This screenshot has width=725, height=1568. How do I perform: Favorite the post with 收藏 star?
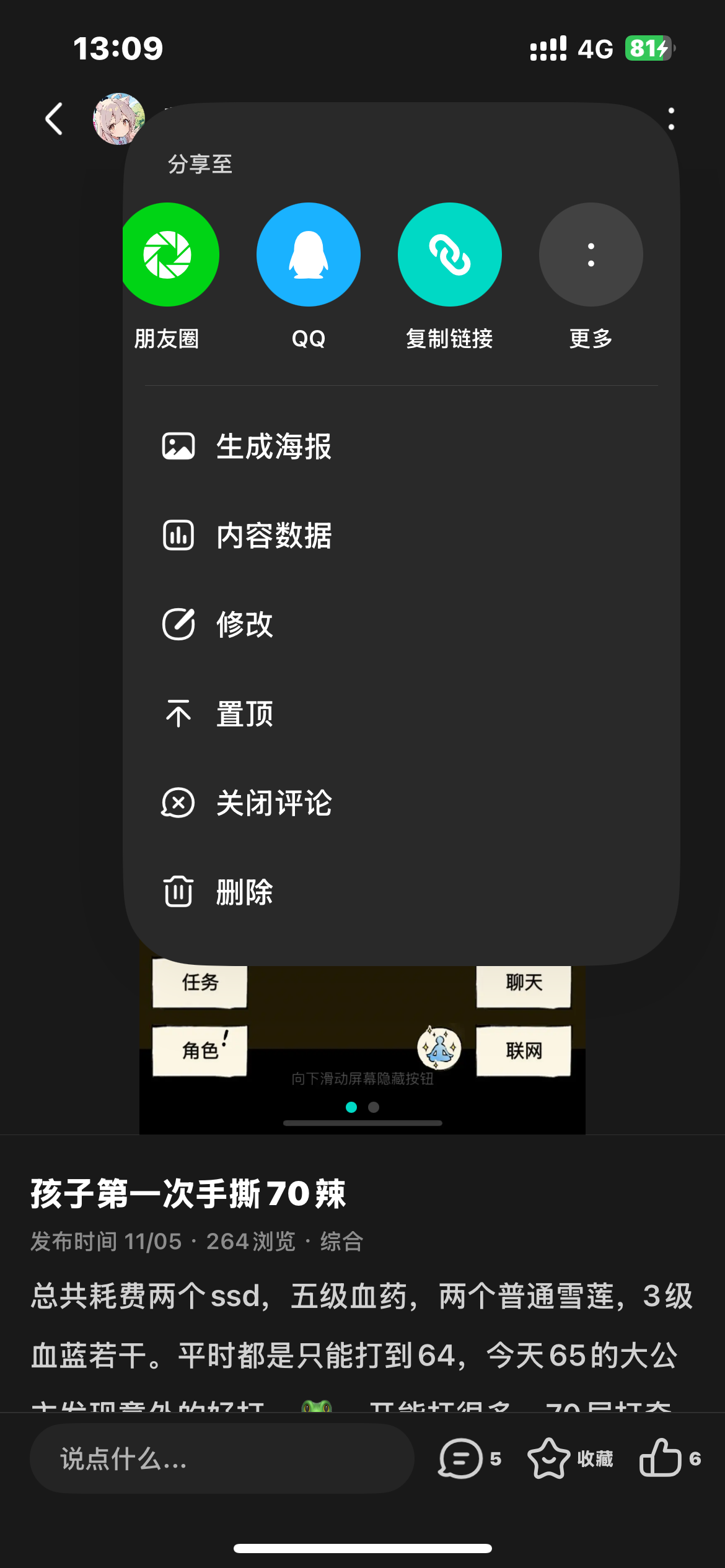coord(548,1457)
